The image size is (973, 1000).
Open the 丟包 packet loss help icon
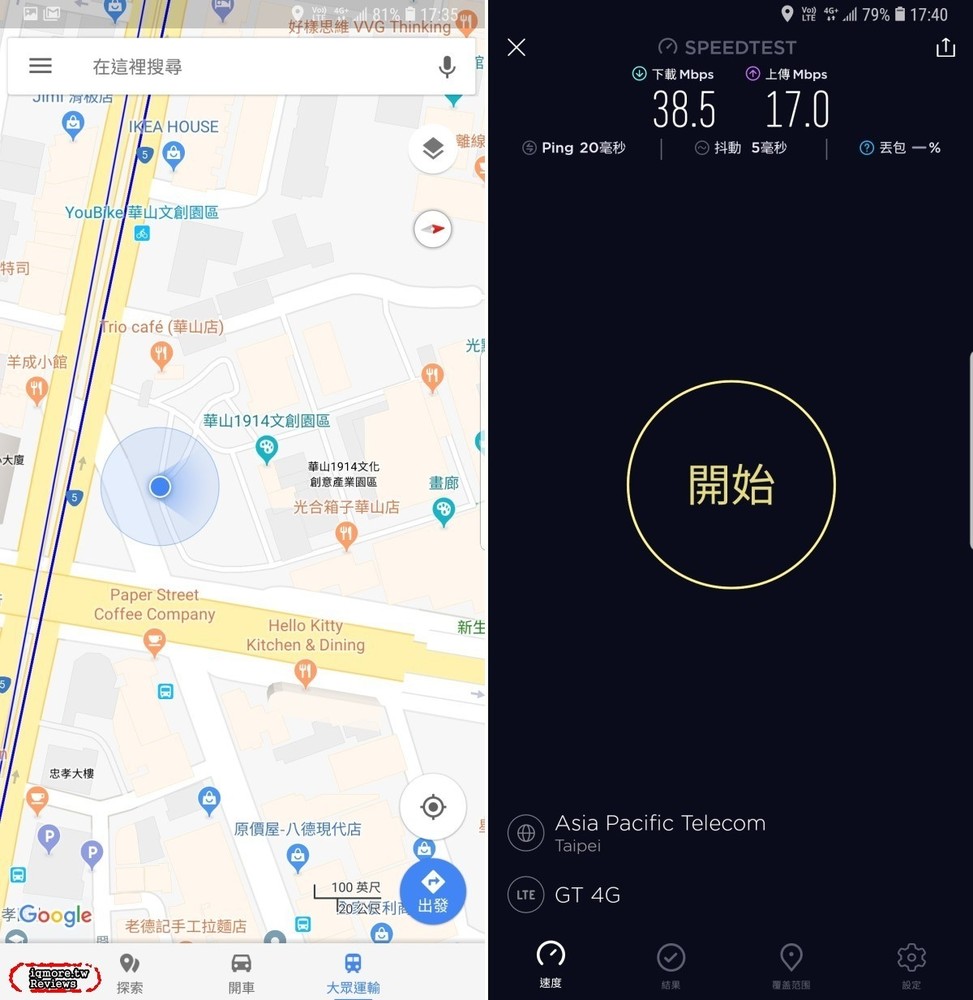pos(867,148)
